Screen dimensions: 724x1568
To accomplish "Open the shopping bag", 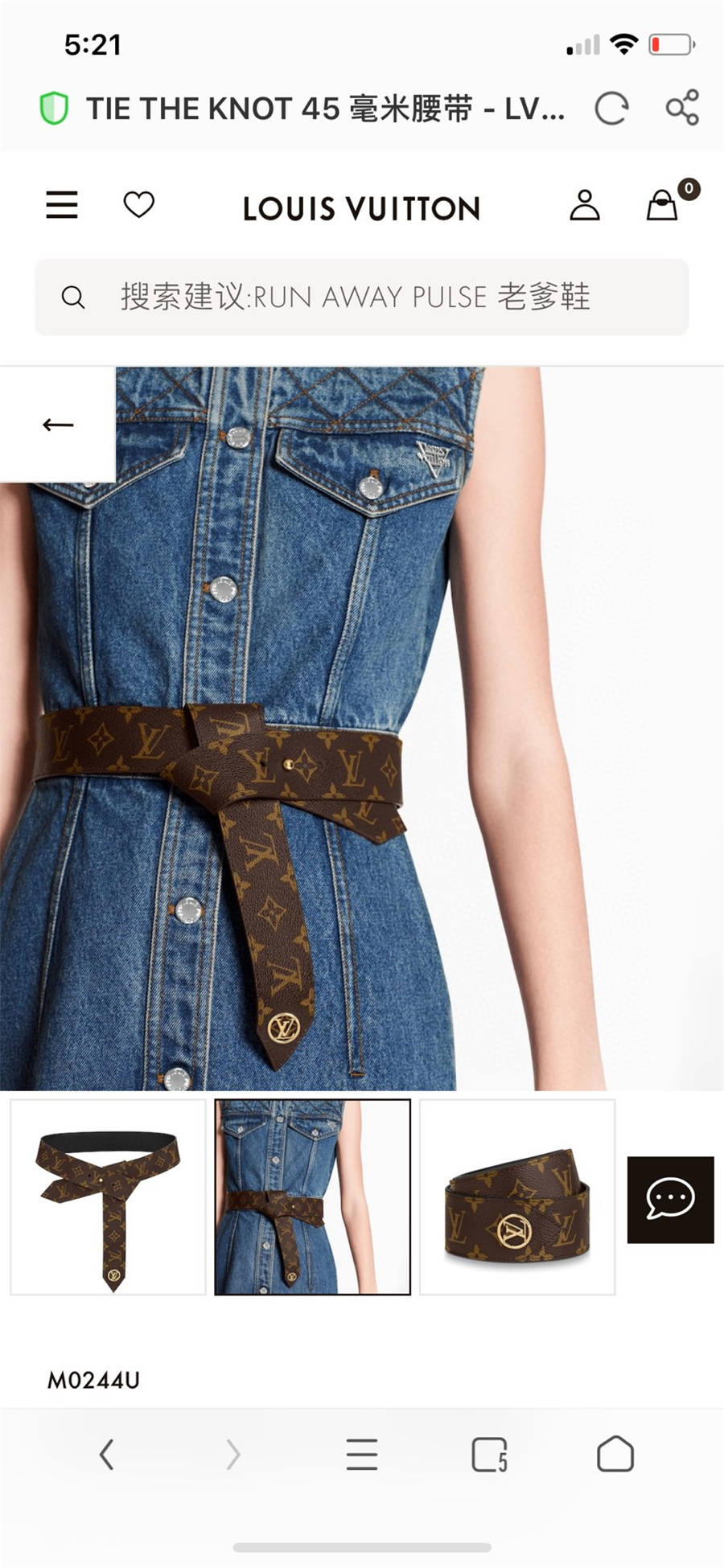I will click(x=663, y=206).
